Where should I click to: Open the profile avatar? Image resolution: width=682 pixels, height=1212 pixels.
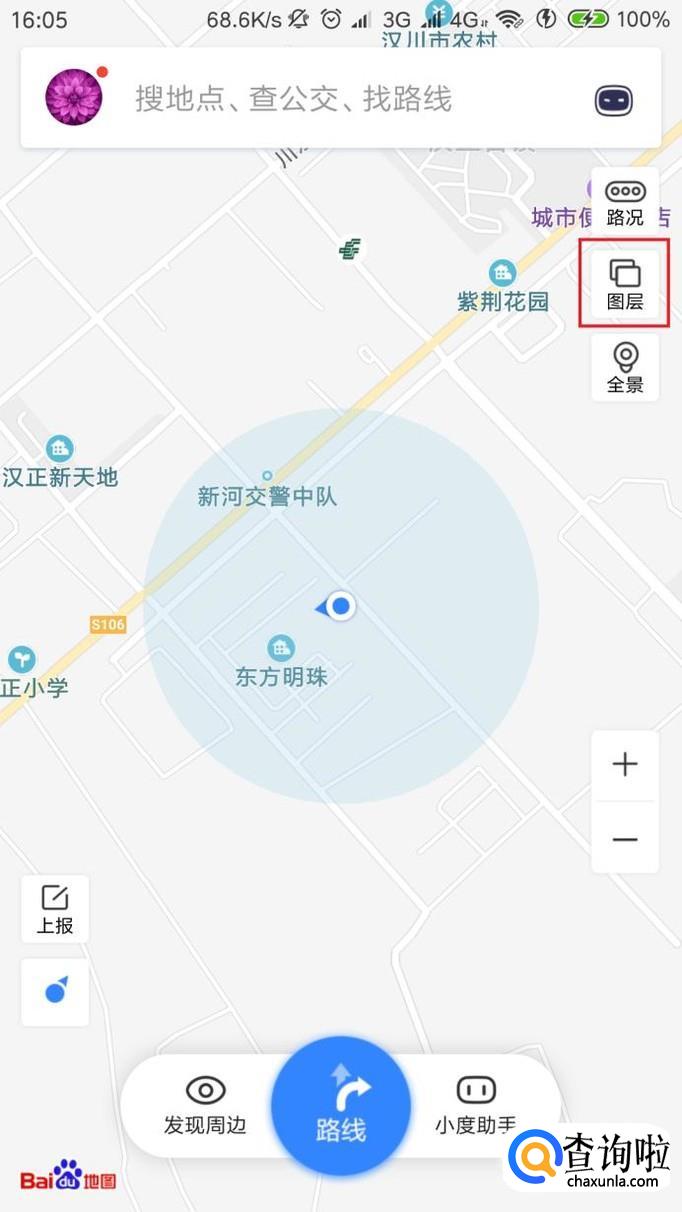[74, 97]
